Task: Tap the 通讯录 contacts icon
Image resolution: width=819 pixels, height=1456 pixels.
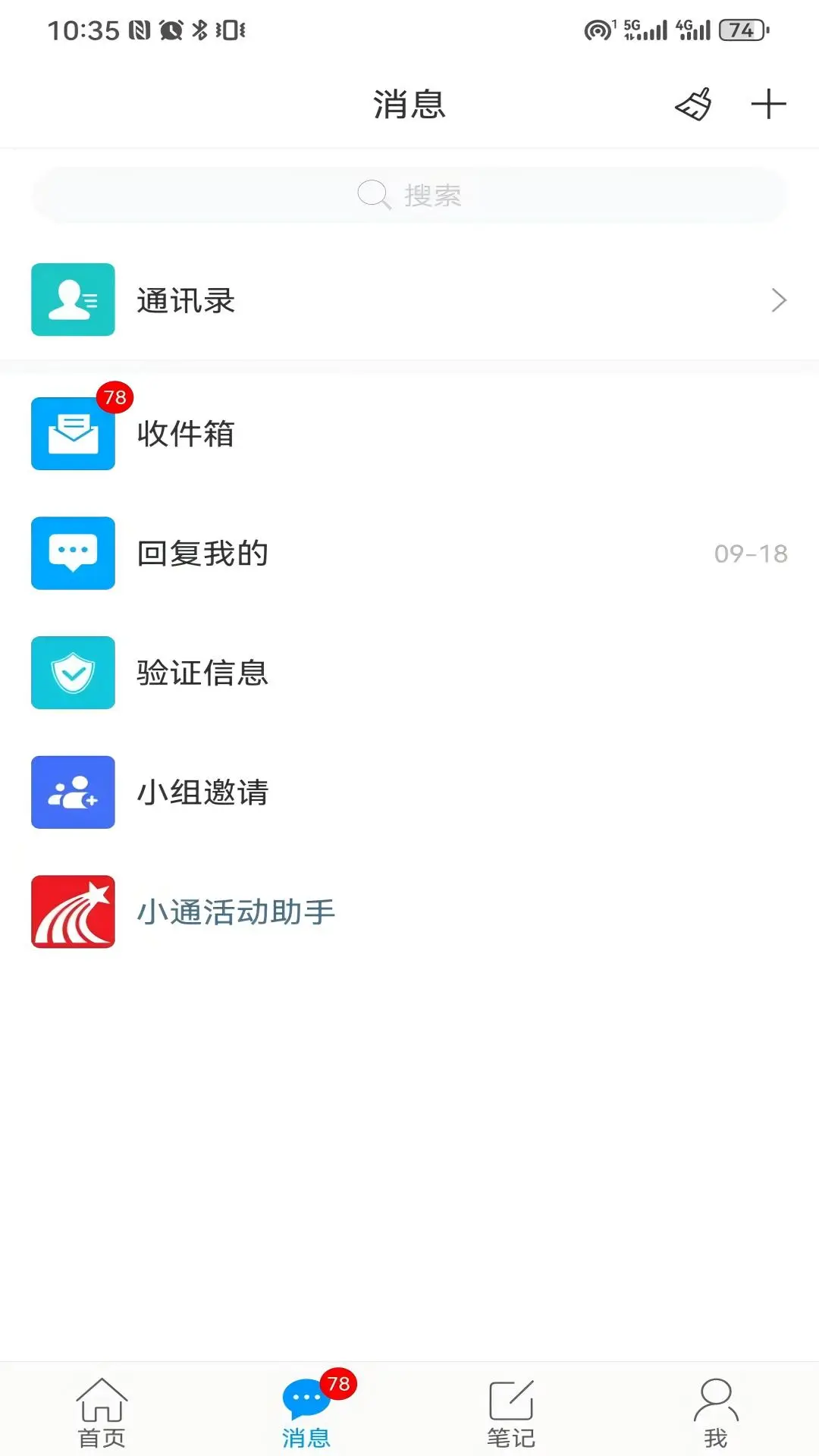Action: (x=73, y=300)
